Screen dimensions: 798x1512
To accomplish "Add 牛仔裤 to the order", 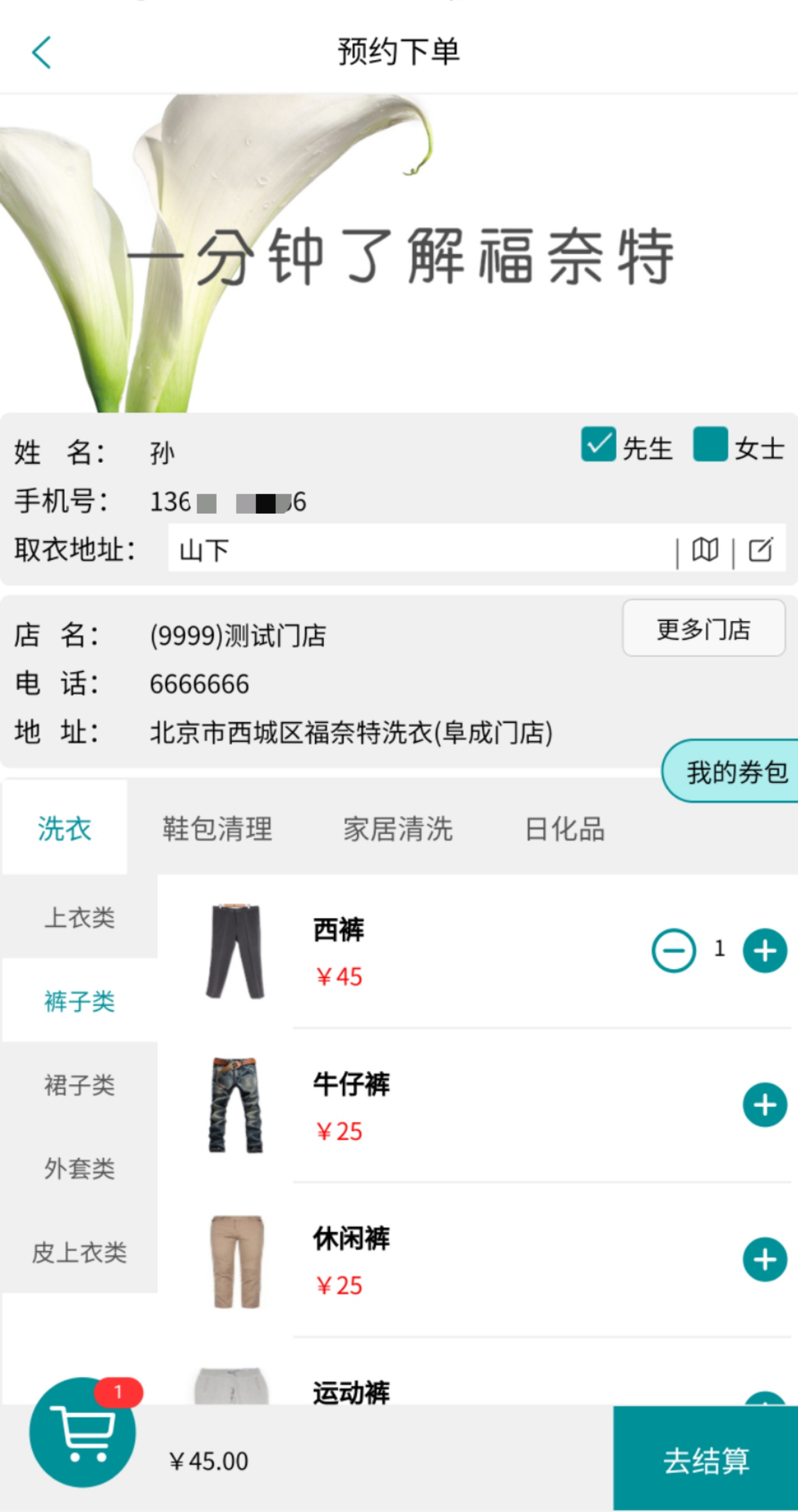I will click(765, 1105).
